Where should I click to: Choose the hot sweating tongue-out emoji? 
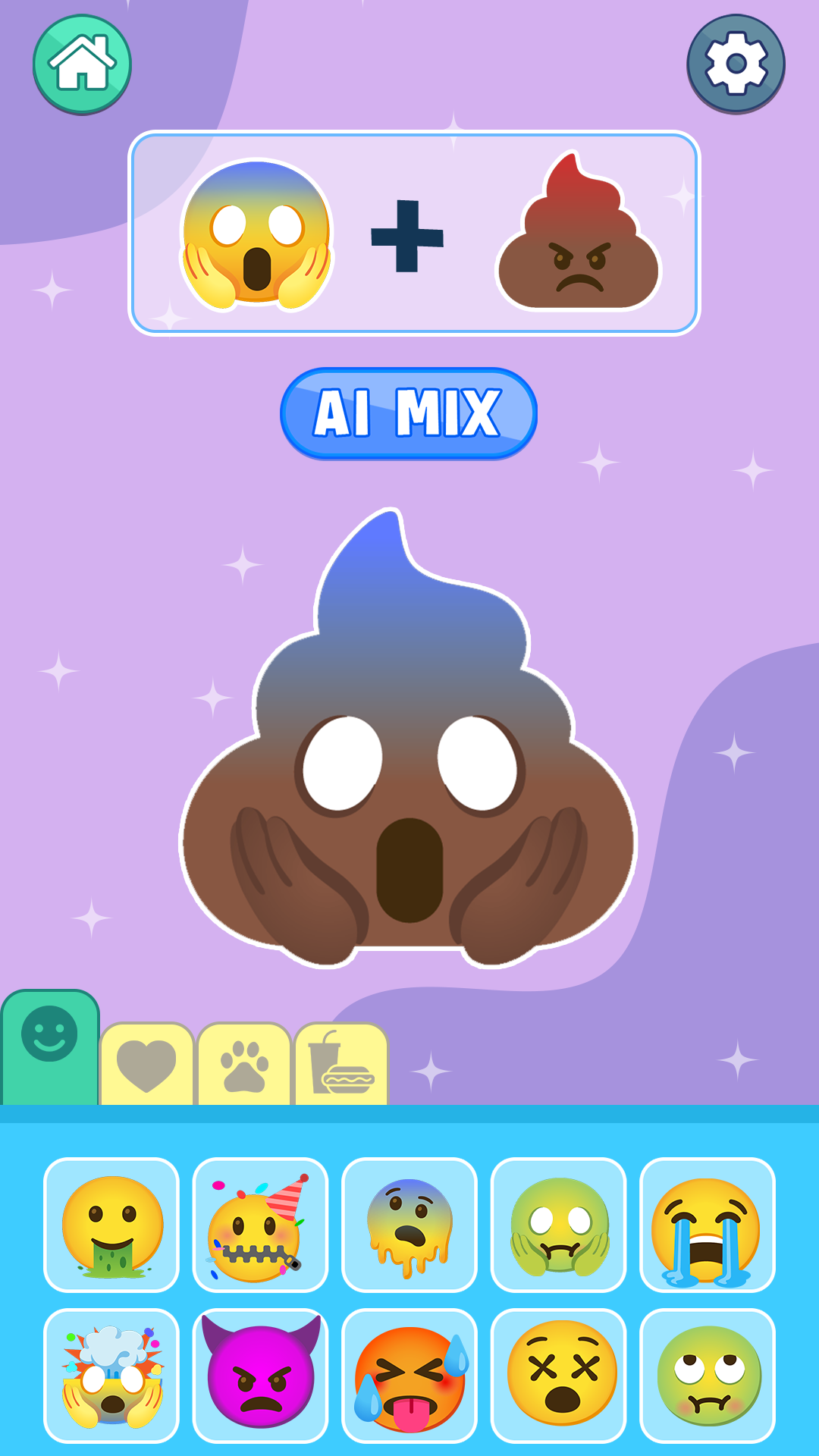(x=409, y=1376)
